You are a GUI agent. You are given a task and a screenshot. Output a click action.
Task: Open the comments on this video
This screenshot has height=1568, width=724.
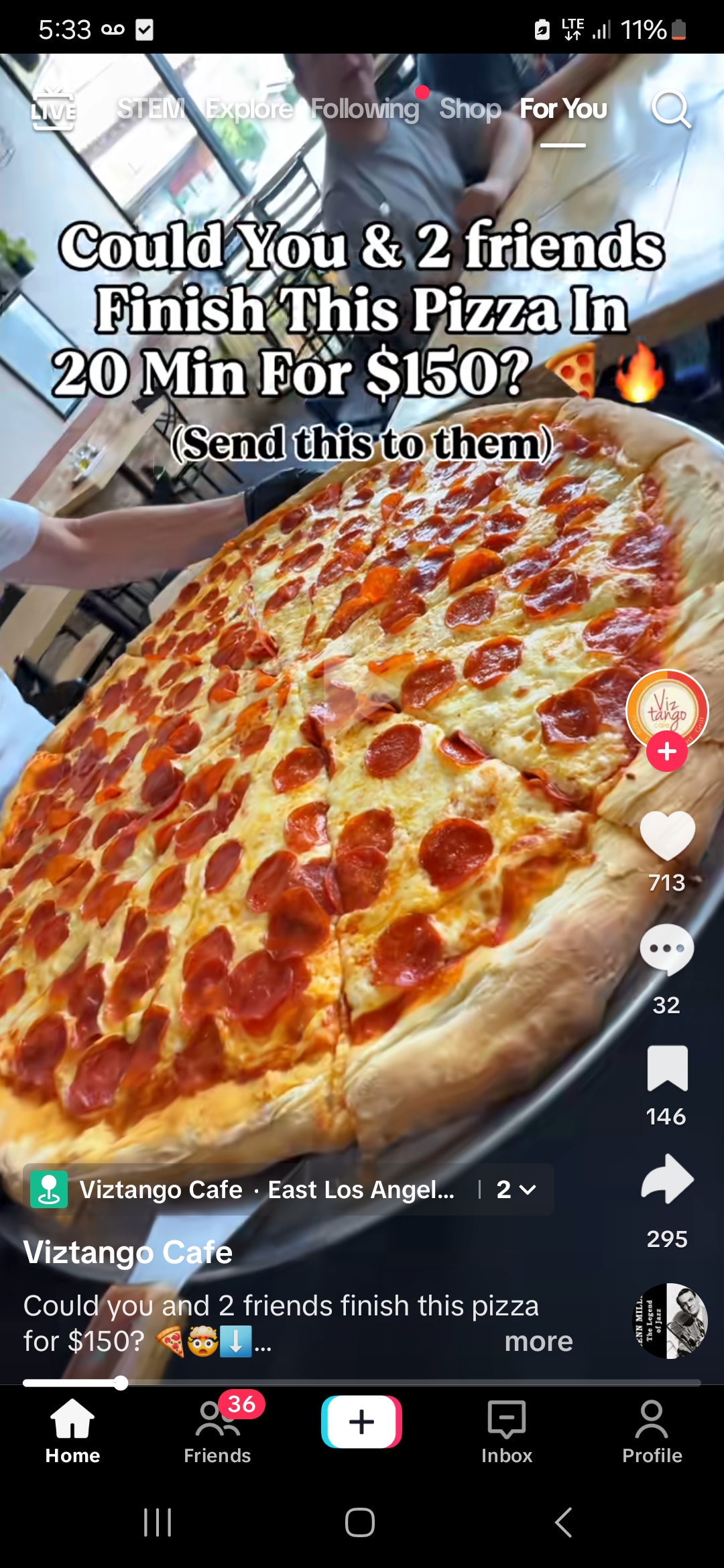click(667, 950)
